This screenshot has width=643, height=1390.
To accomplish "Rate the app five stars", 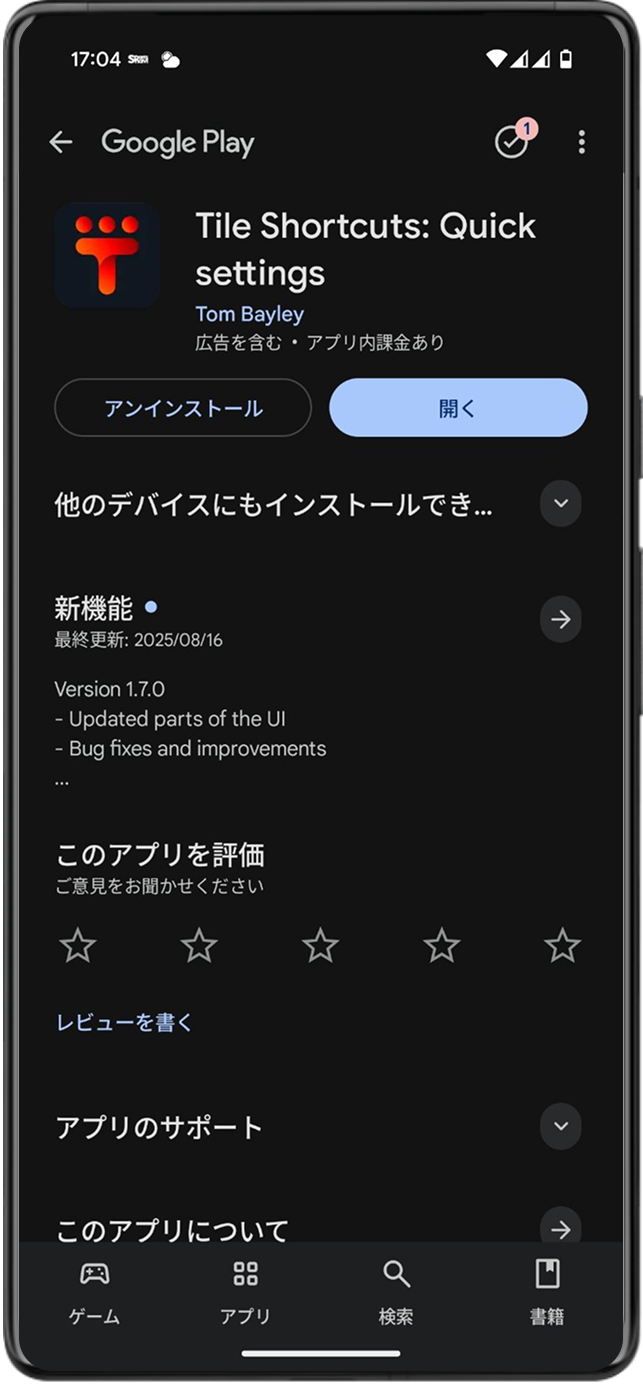I will 562,945.
